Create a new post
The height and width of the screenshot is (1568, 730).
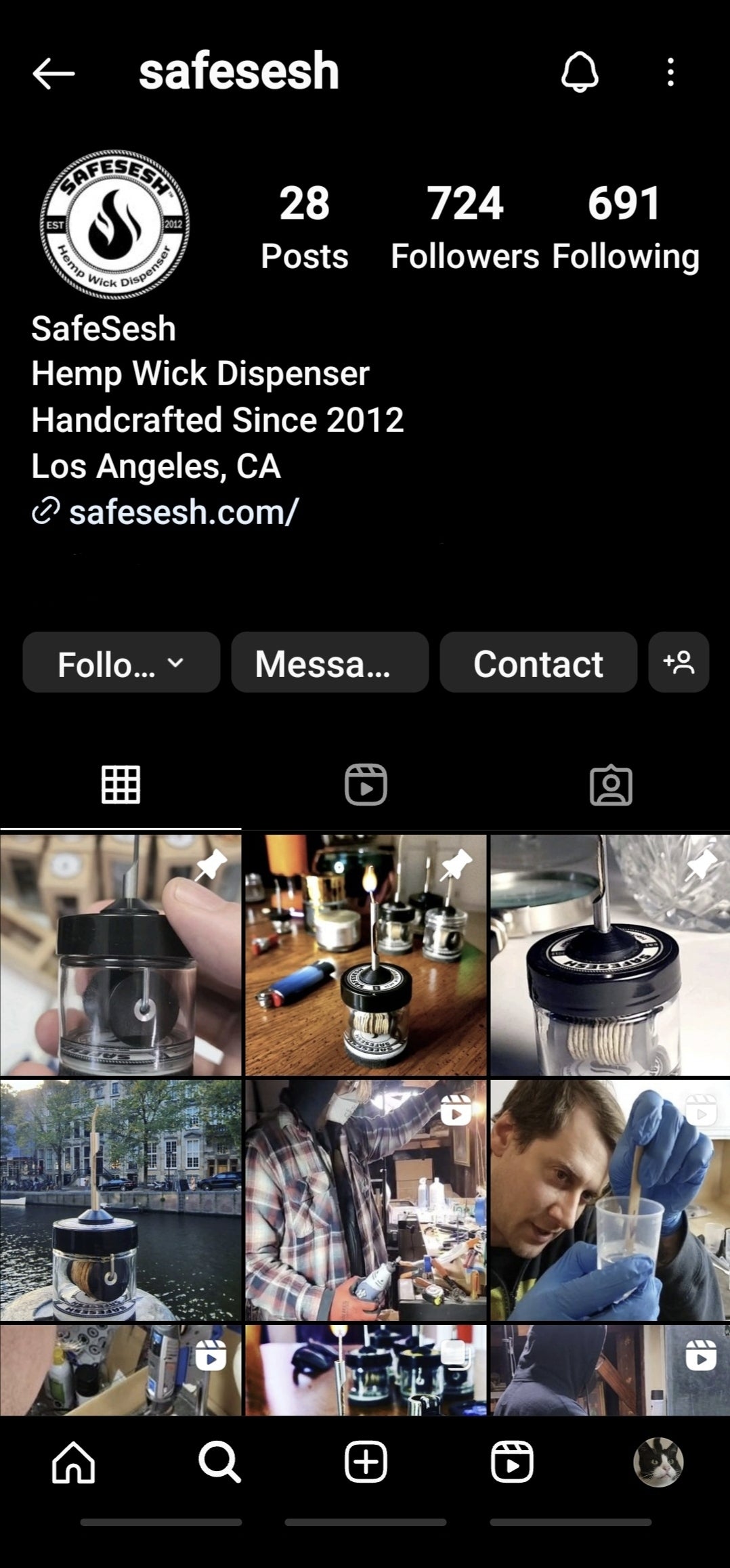366,1462
